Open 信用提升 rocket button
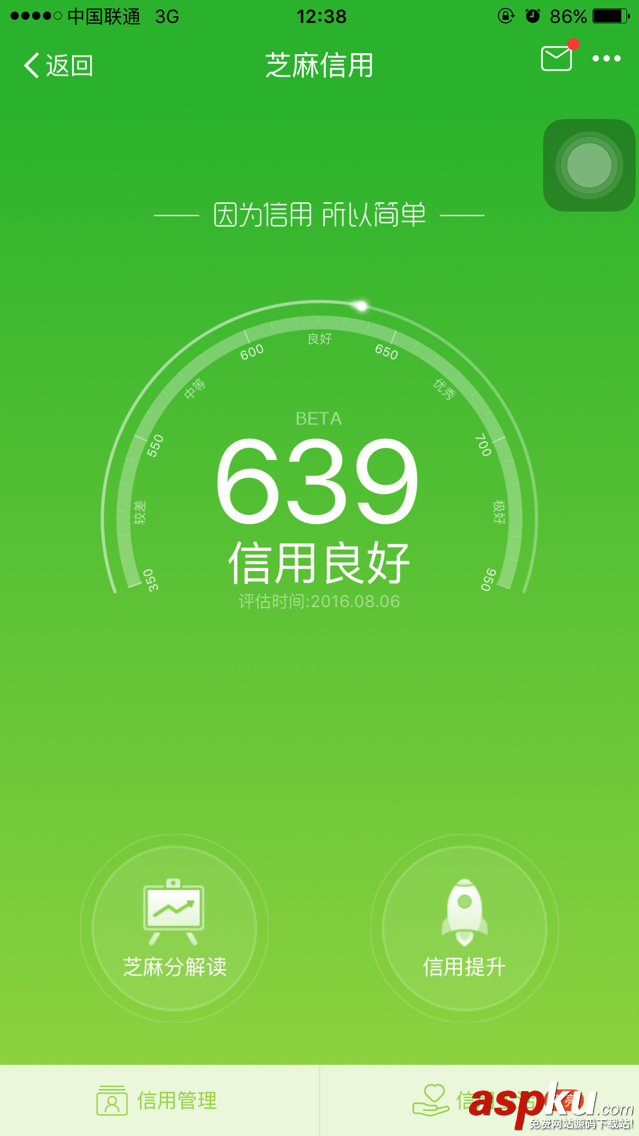The image size is (639, 1136). click(464, 927)
